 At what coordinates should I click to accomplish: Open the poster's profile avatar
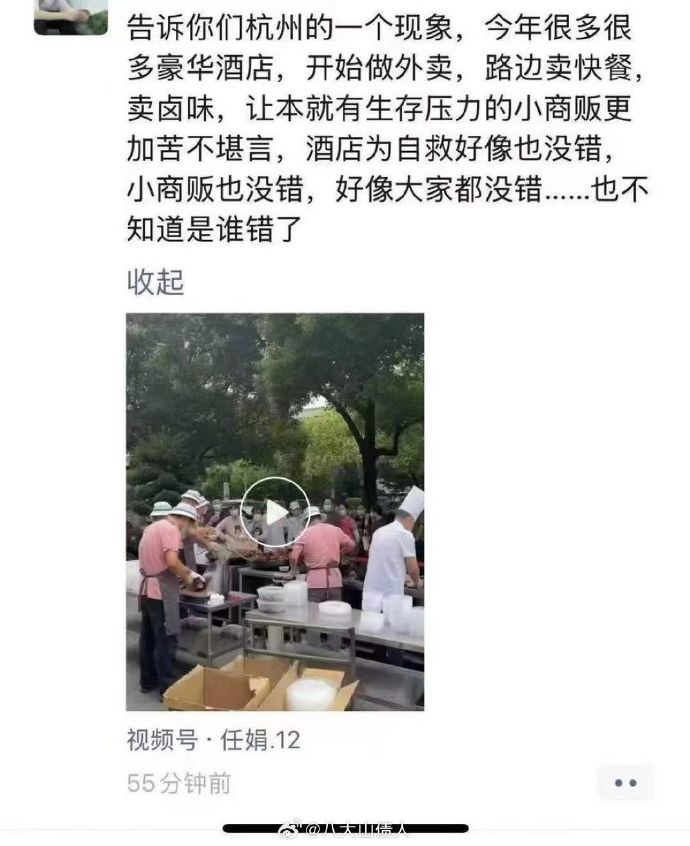click(70, 16)
